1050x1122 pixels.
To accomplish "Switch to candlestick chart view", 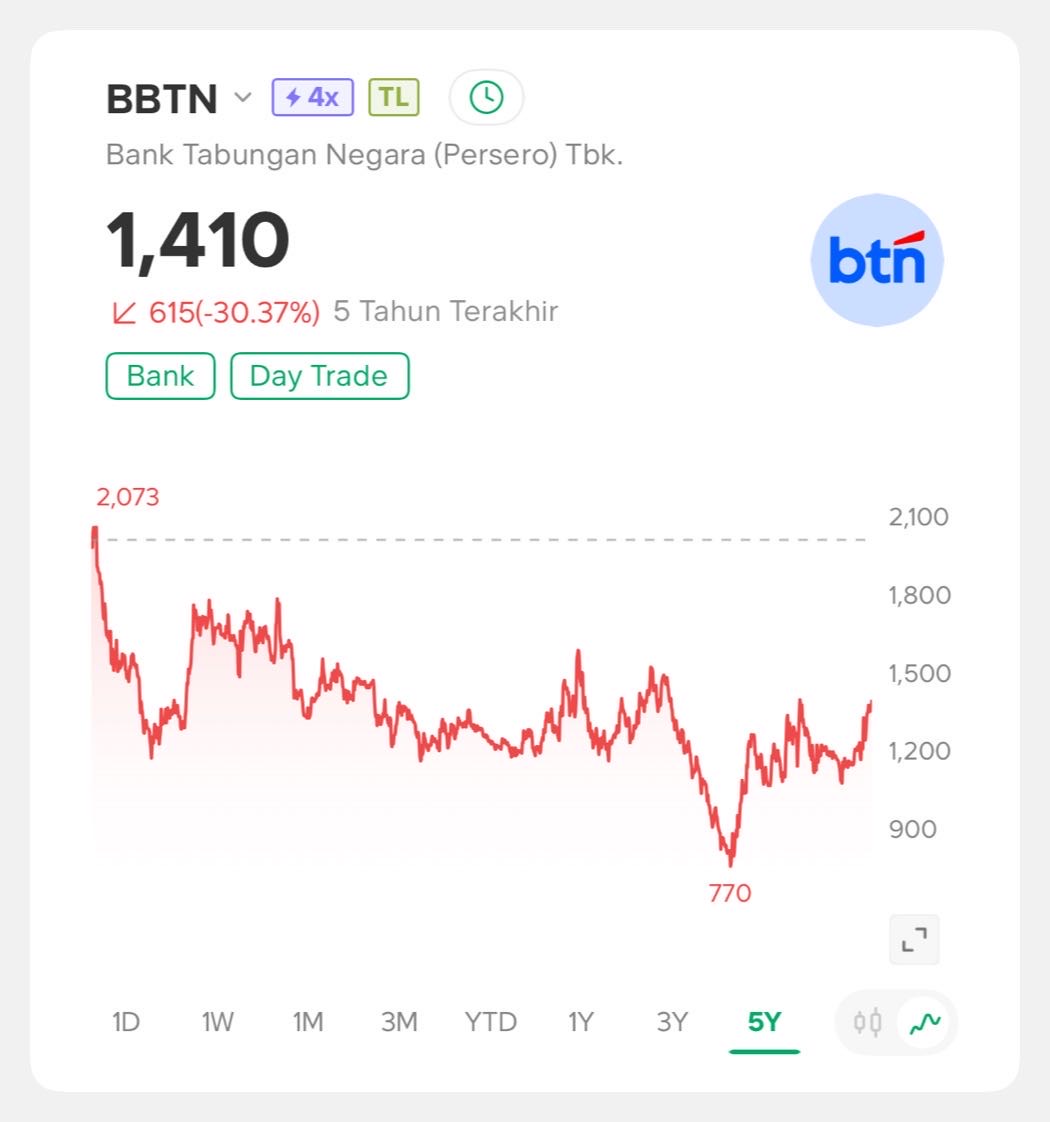I will pyautogui.click(x=867, y=1022).
